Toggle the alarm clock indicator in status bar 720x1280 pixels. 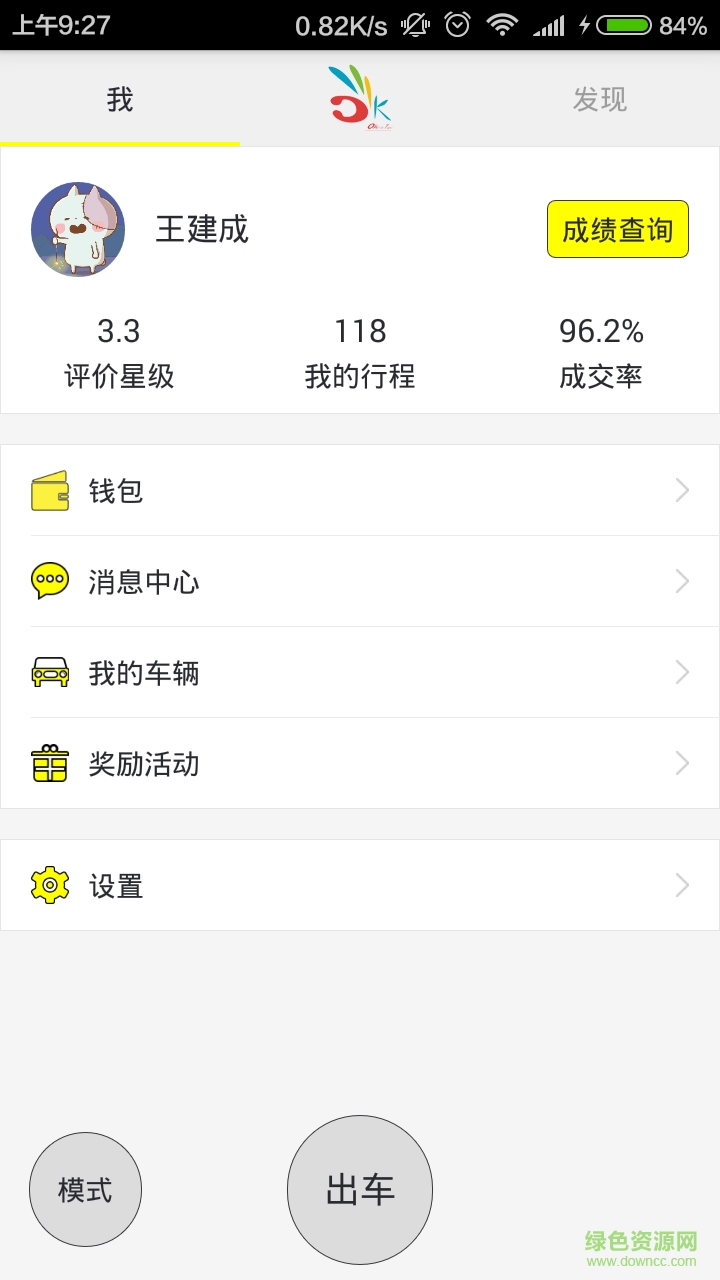pyautogui.click(x=456, y=26)
